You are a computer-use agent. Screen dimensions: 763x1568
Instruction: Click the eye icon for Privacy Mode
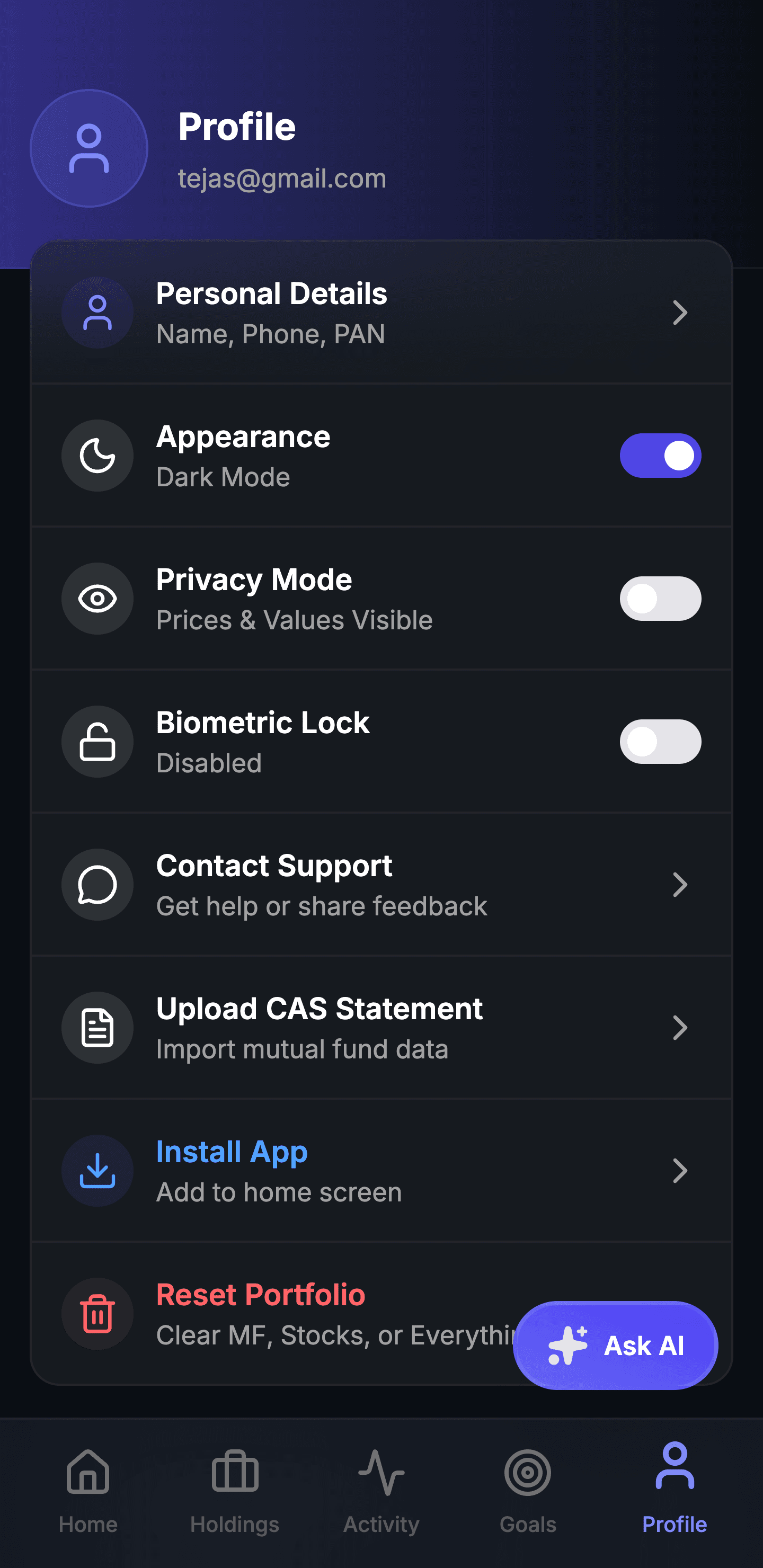tap(97, 599)
